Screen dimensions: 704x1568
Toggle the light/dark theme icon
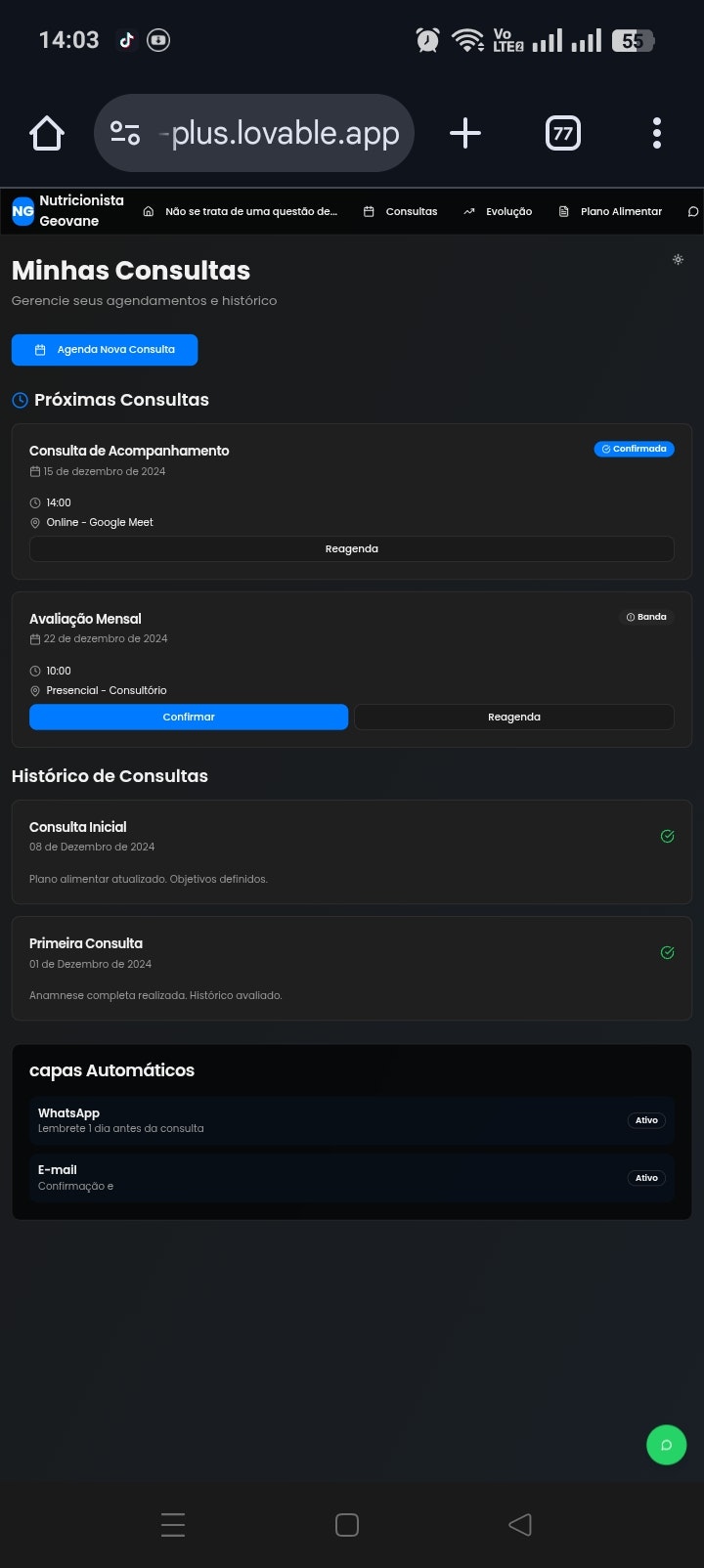678,259
